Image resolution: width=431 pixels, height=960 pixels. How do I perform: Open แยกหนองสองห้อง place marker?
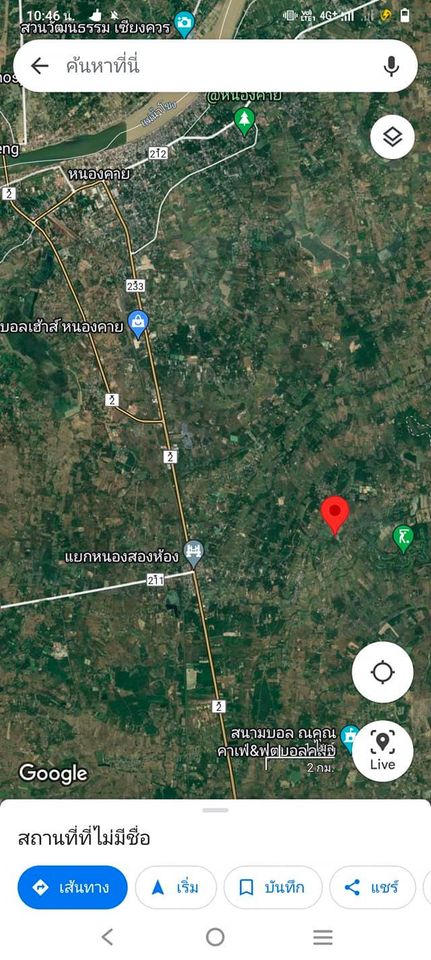click(194, 553)
